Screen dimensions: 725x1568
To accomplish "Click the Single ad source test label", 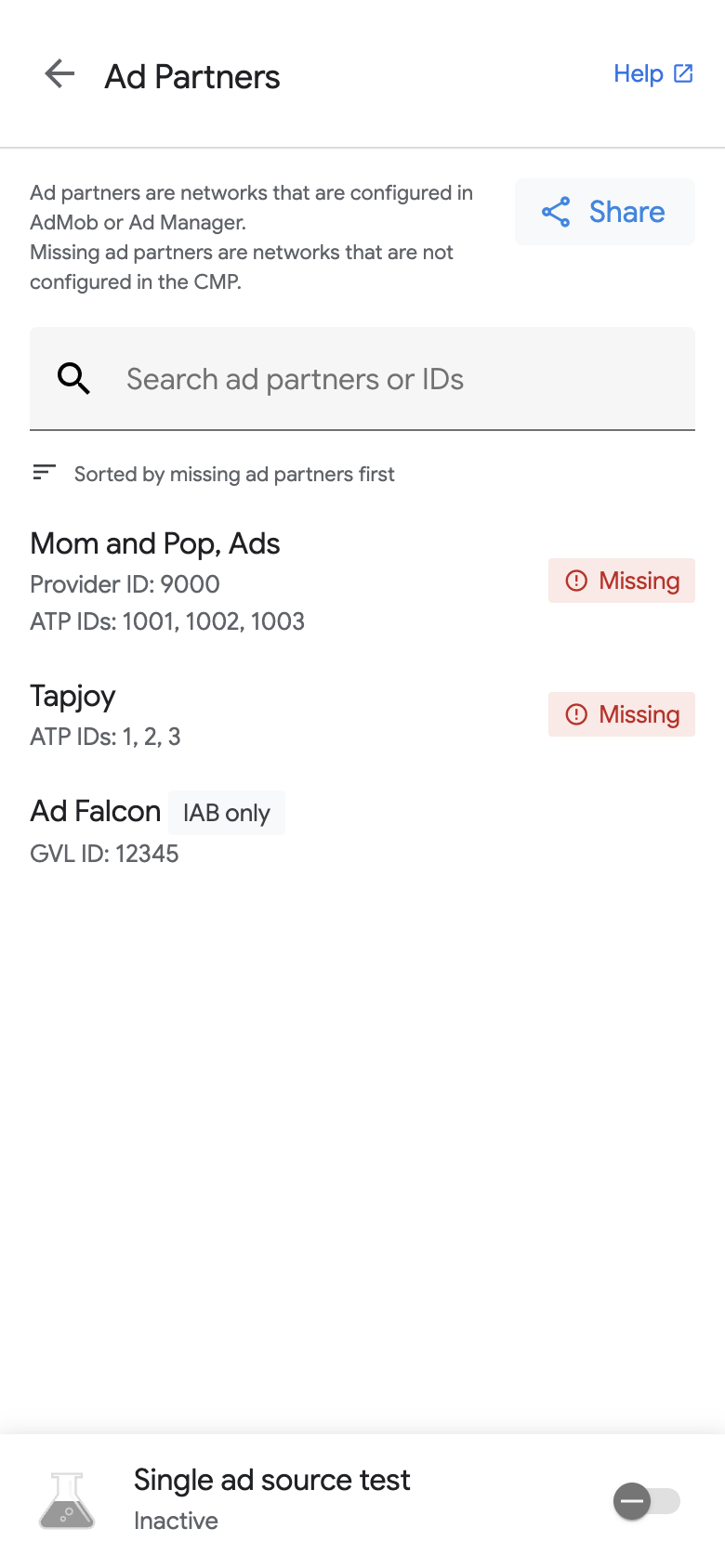I will [270, 1480].
